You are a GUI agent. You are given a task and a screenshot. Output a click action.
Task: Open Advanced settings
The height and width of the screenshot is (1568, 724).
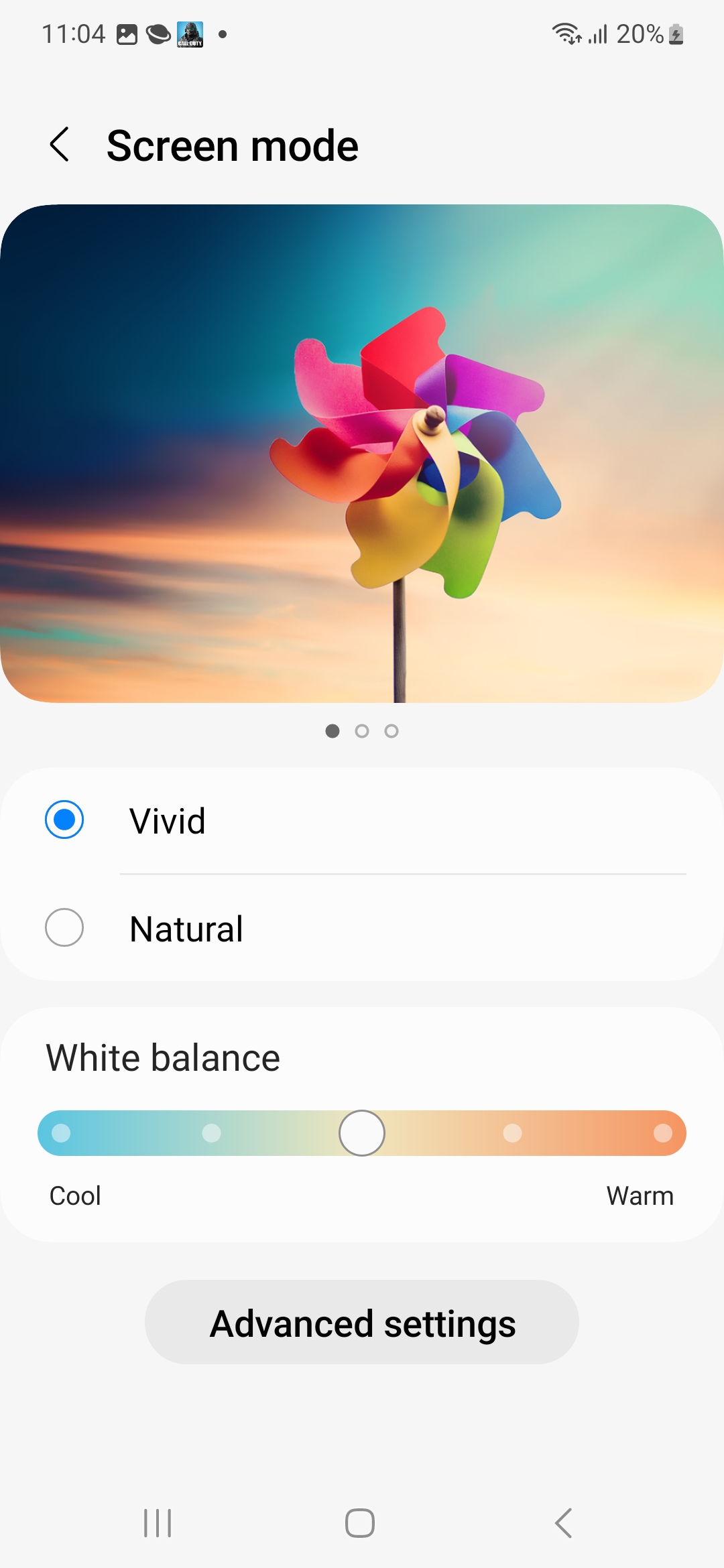coord(362,1323)
